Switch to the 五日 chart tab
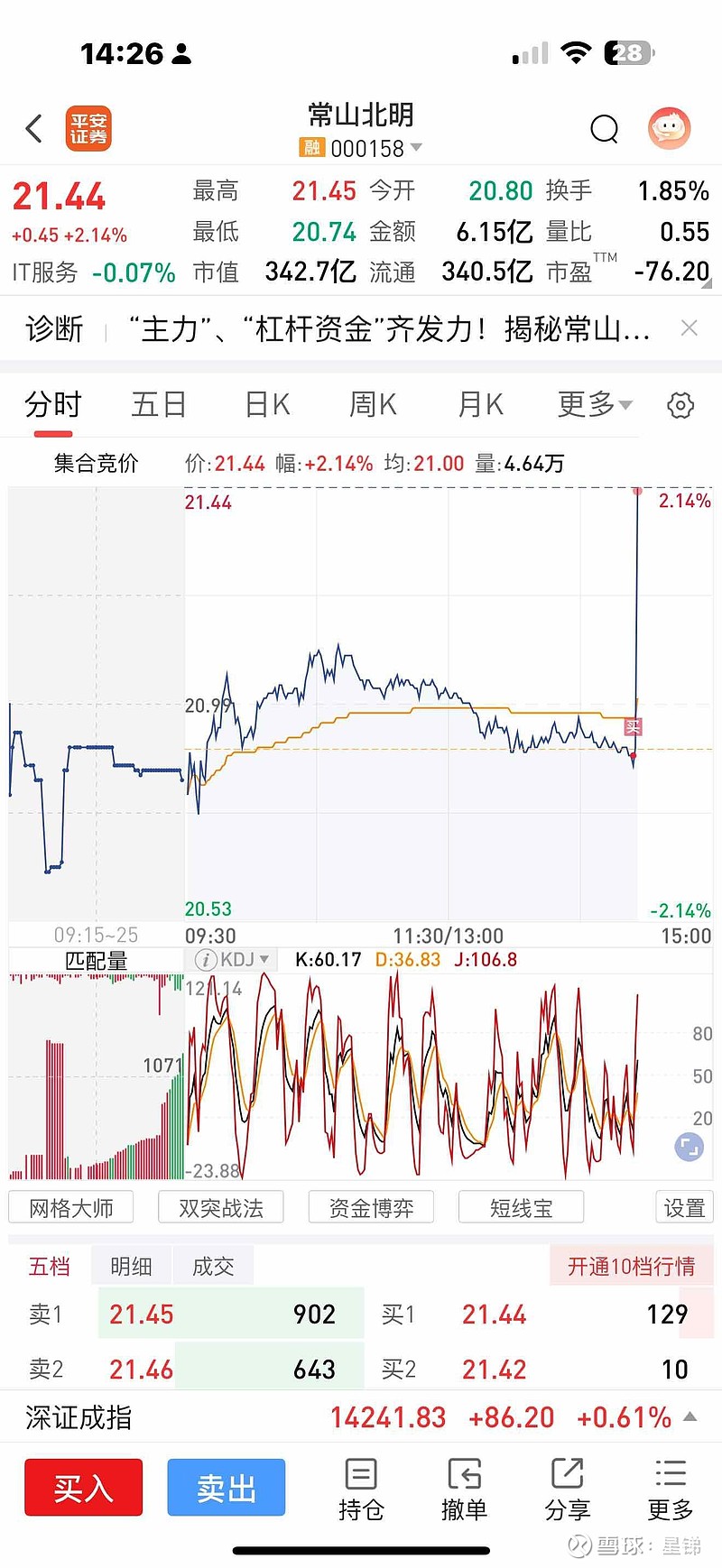The width and height of the screenshot is (722, 1568). [159, 405]
